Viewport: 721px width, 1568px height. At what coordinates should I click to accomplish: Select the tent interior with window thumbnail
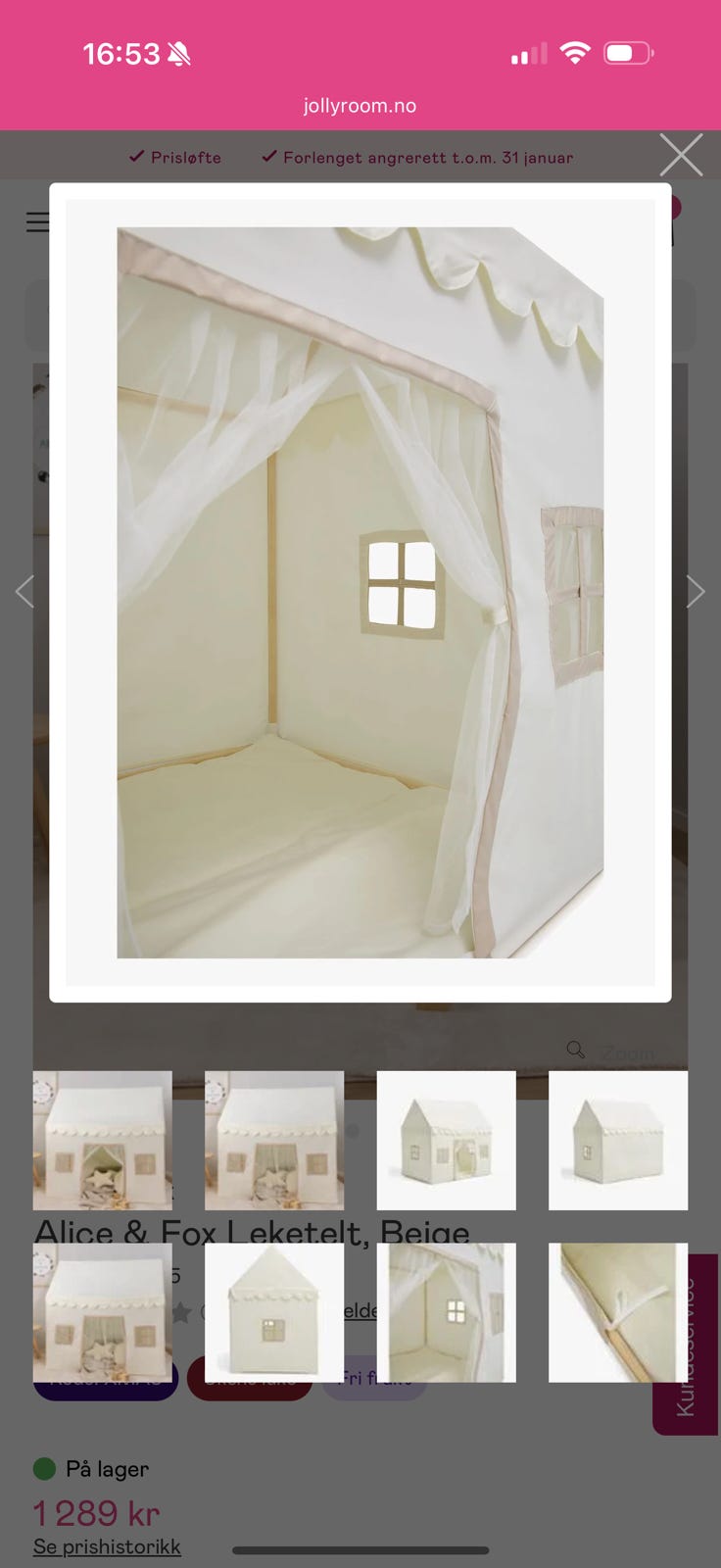click(447, 1312)
